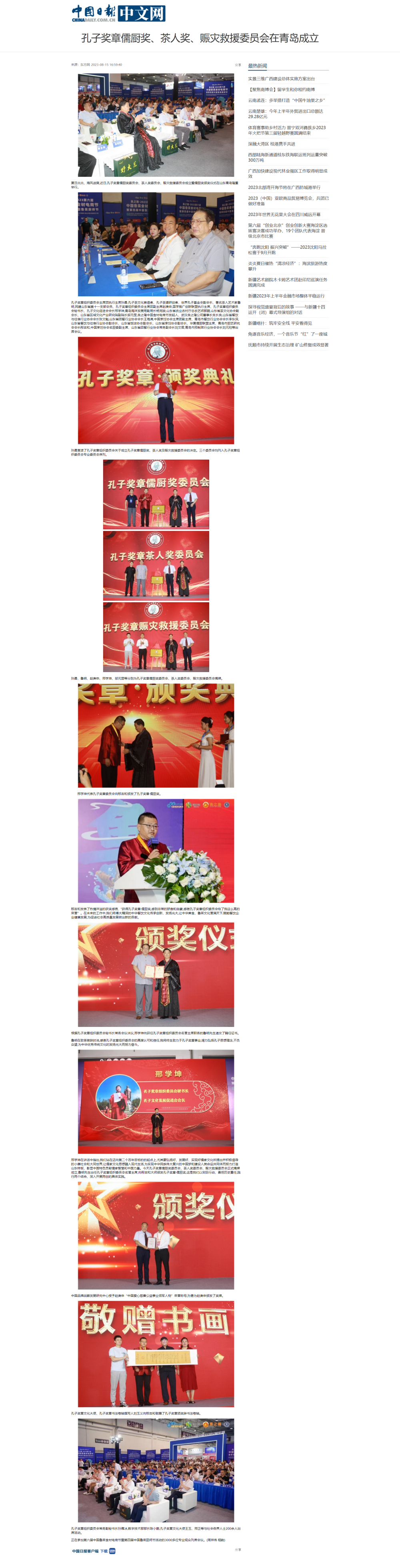This screenshot has height=1568, width=400.
Task: Tap the top 分享 share link
Action: (238, 64)
